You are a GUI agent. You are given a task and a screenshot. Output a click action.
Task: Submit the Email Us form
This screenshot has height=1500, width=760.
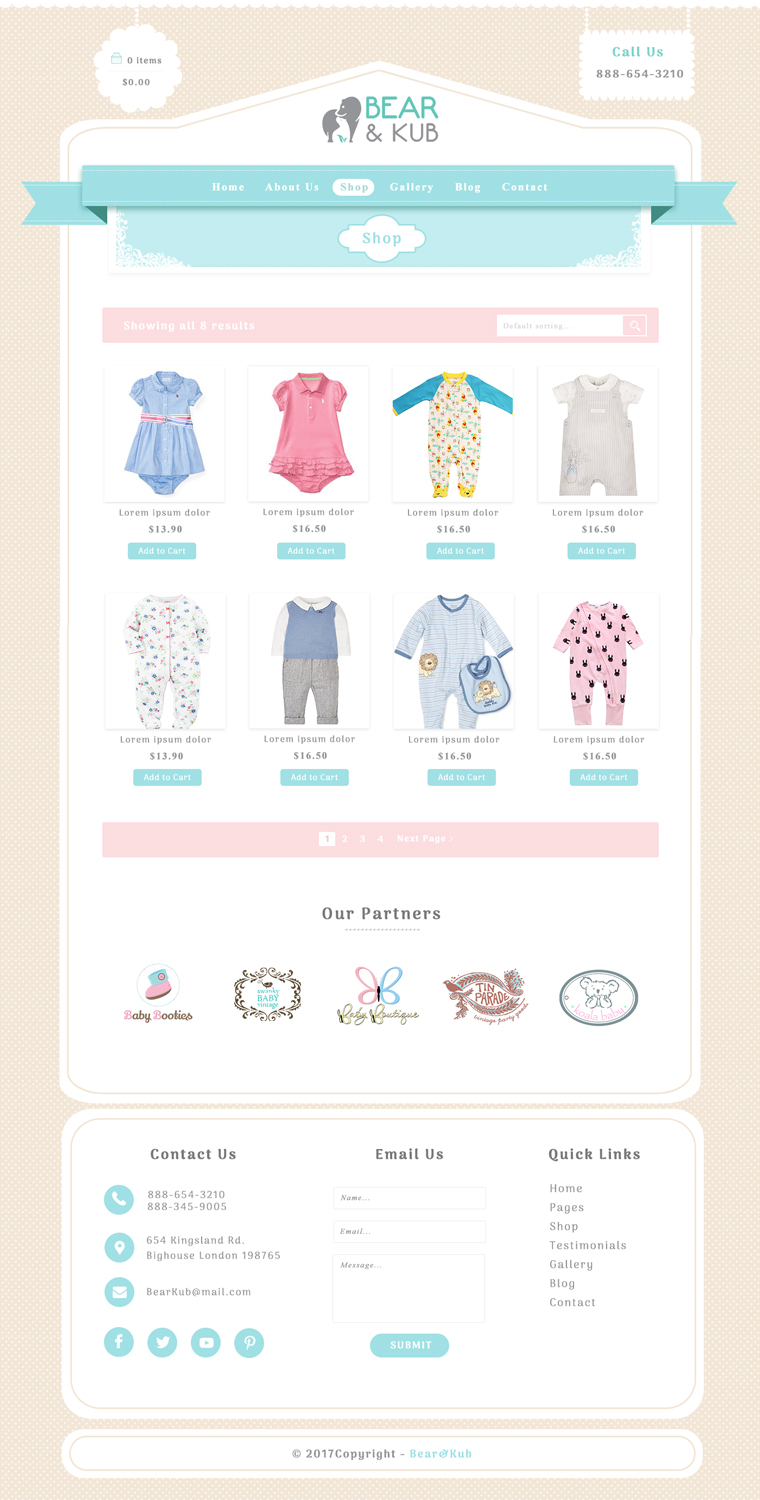click(x=409, y=1345)
